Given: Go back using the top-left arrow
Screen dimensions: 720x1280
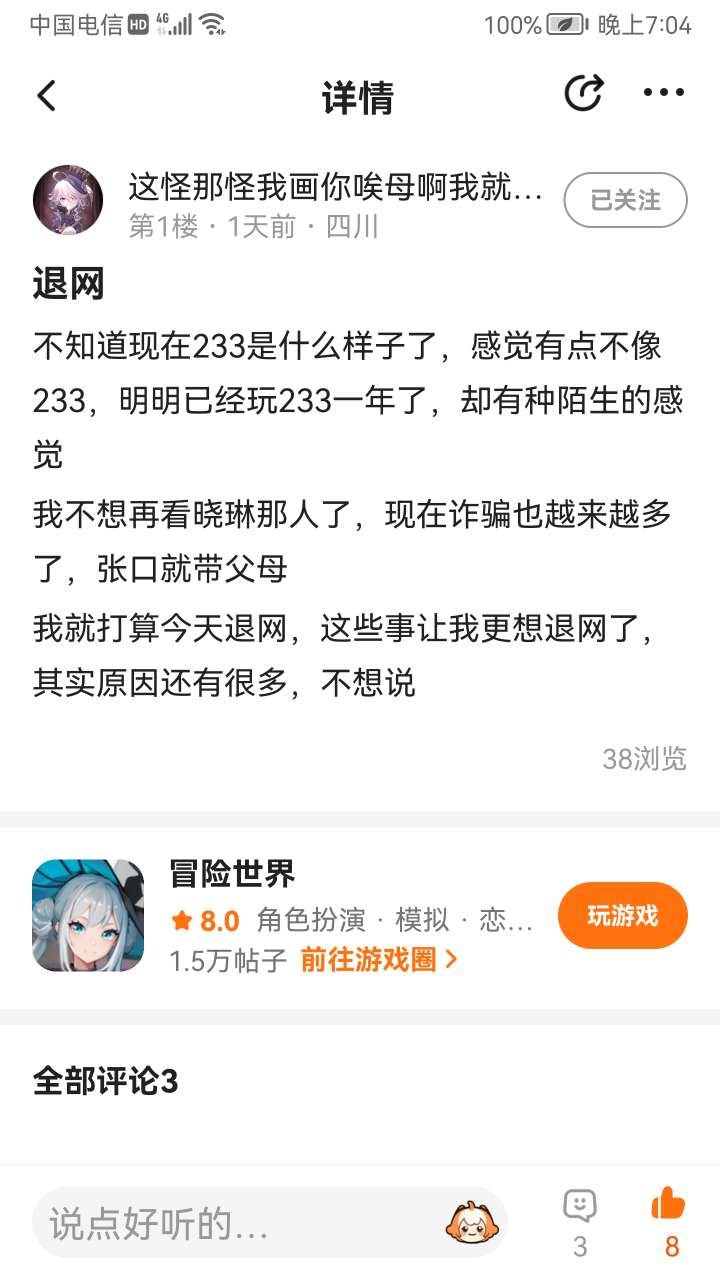Looking at the screenshot, I should (47, 96).
